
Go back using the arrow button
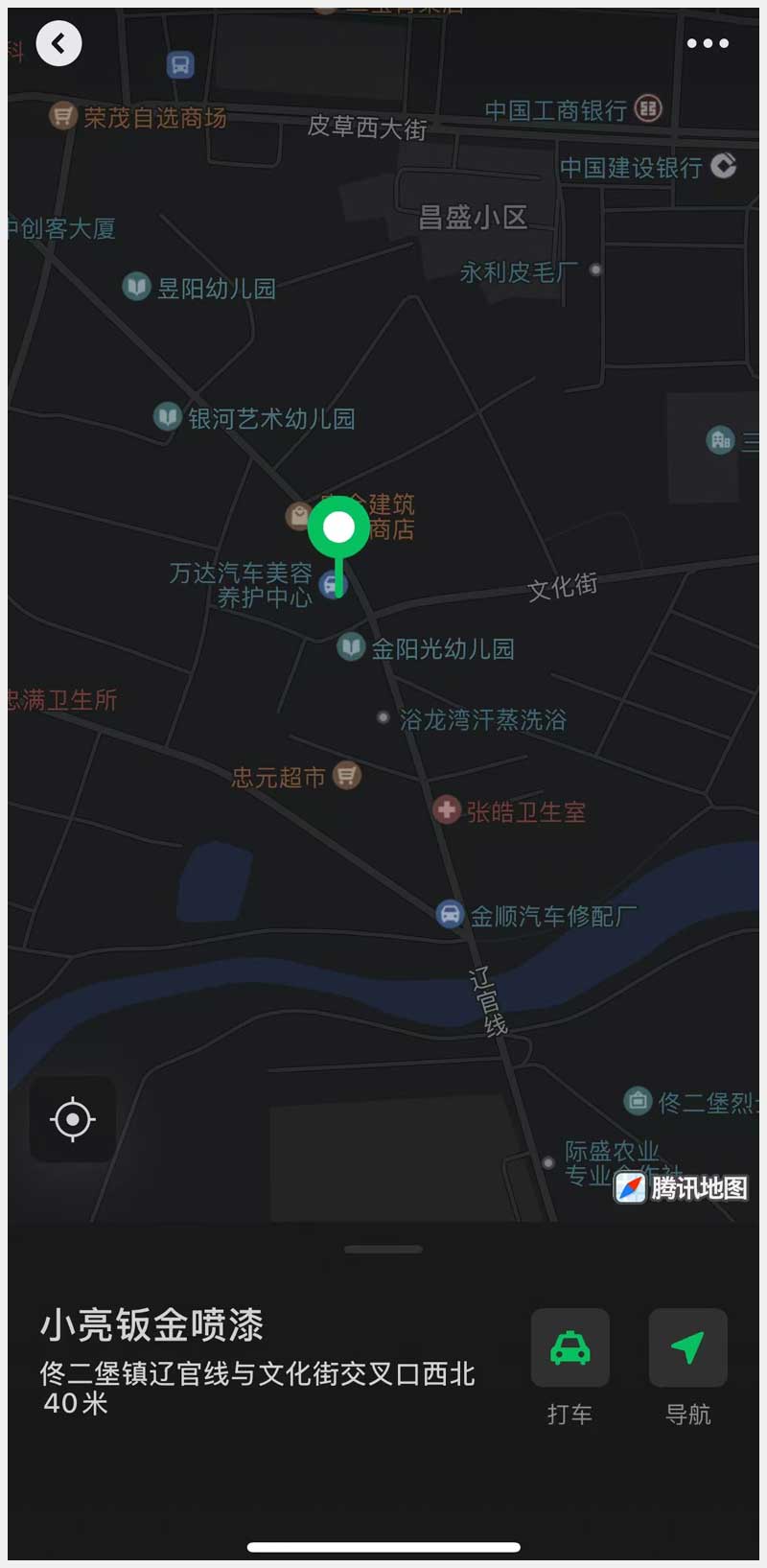(x=58, y=43)
